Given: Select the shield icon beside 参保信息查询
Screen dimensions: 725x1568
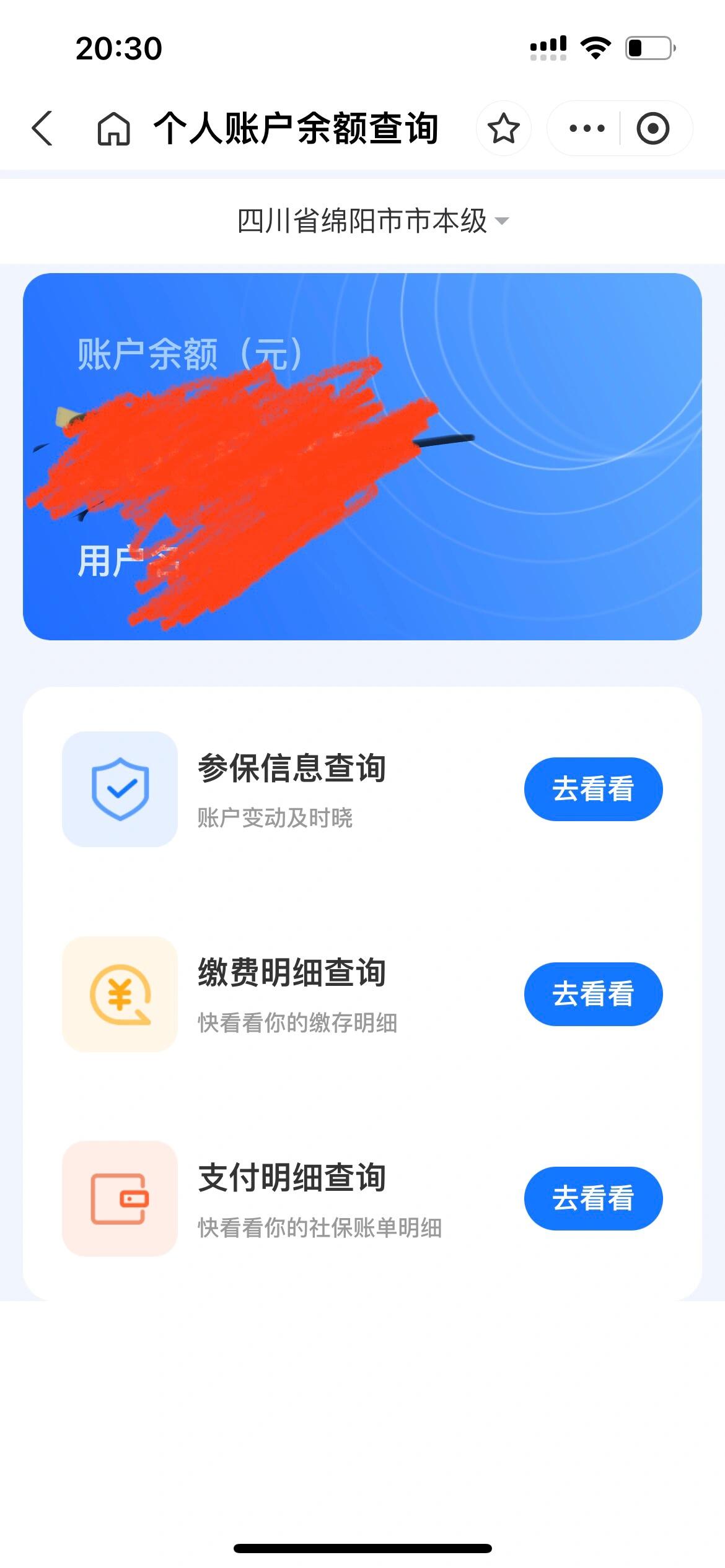Looking at the screenshot, I should (x=120, y=789).
